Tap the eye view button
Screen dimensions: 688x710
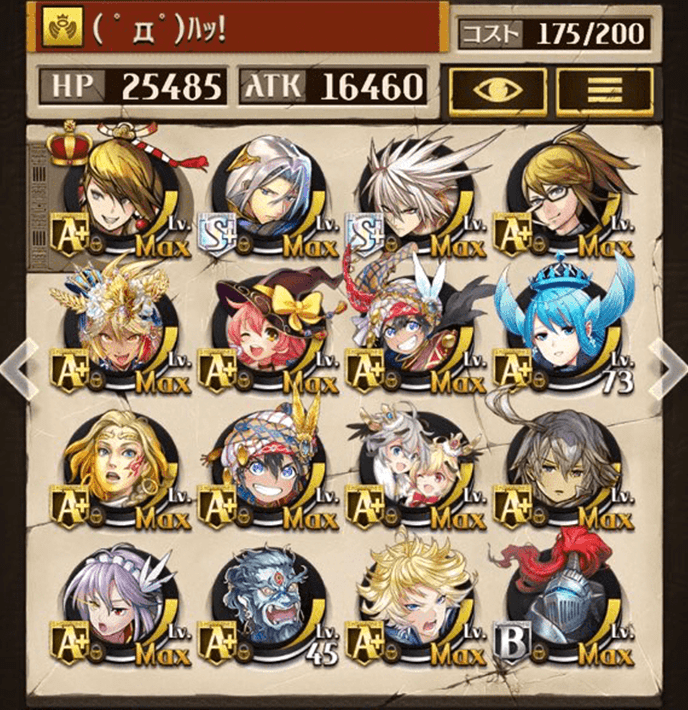tap(496, 86)
